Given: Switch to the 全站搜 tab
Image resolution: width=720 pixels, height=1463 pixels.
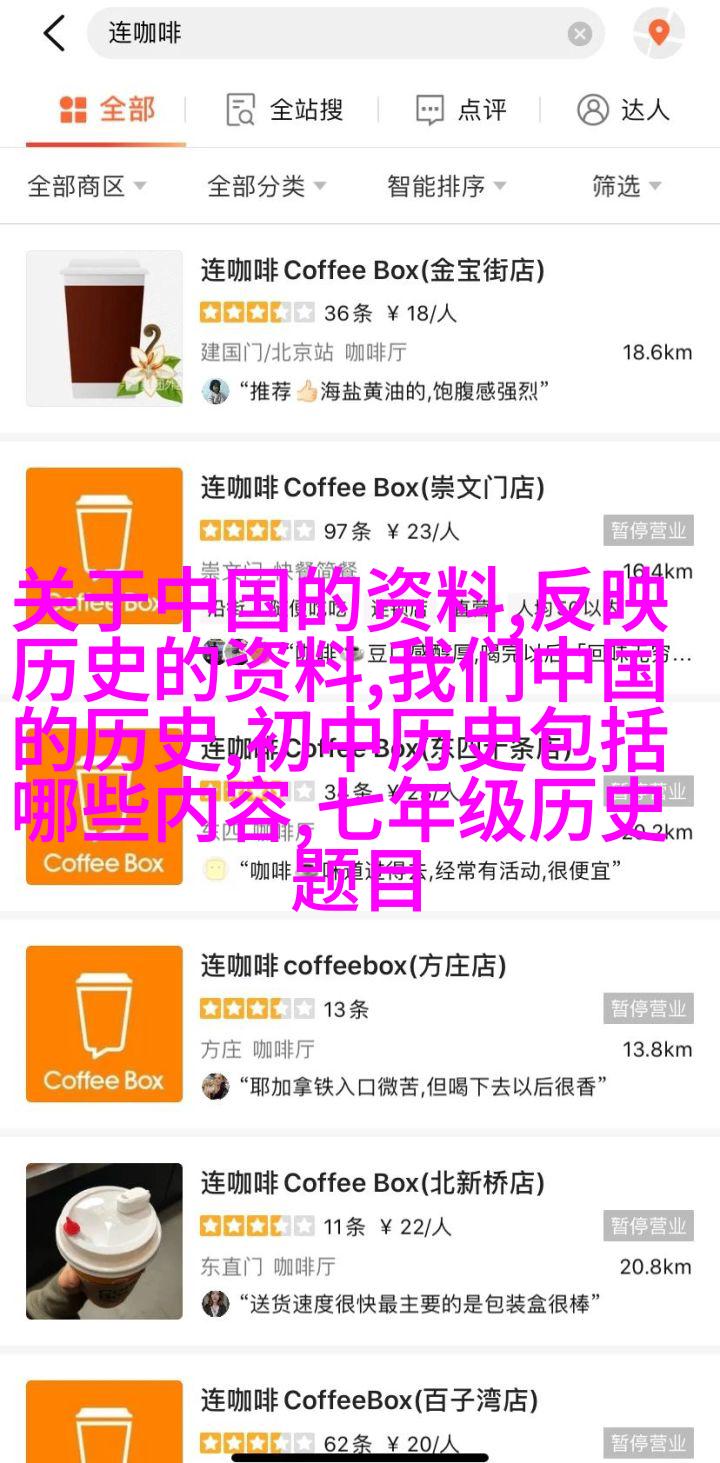Looking at the screenshot, I should coord(285,110).
